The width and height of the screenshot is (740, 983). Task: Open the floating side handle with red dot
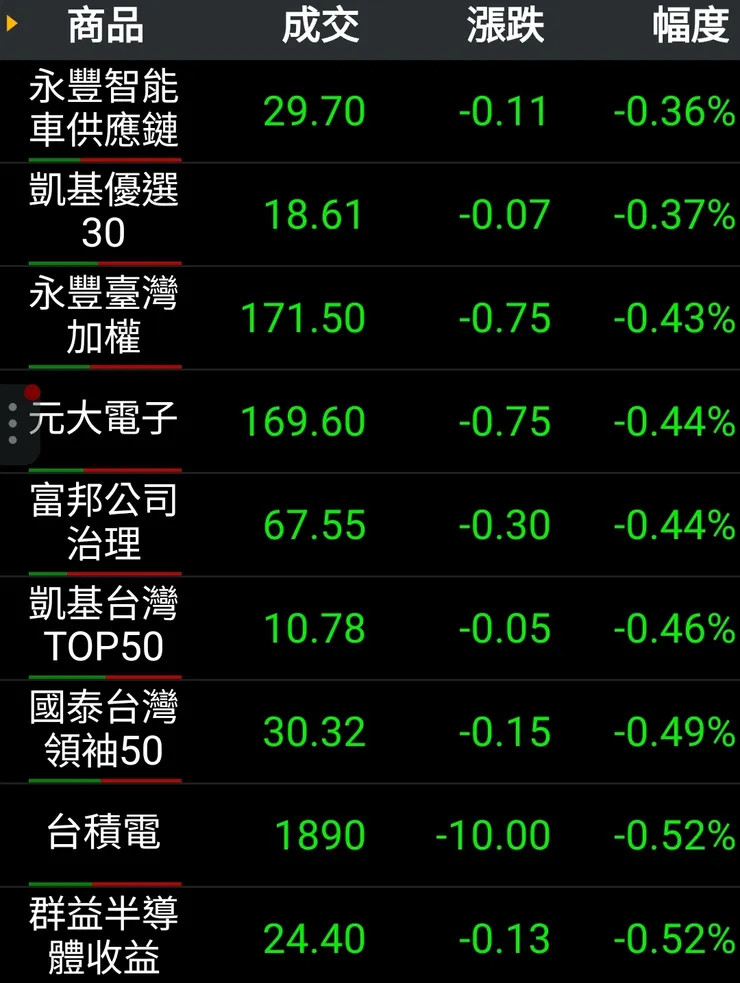[x=14, y=424]
